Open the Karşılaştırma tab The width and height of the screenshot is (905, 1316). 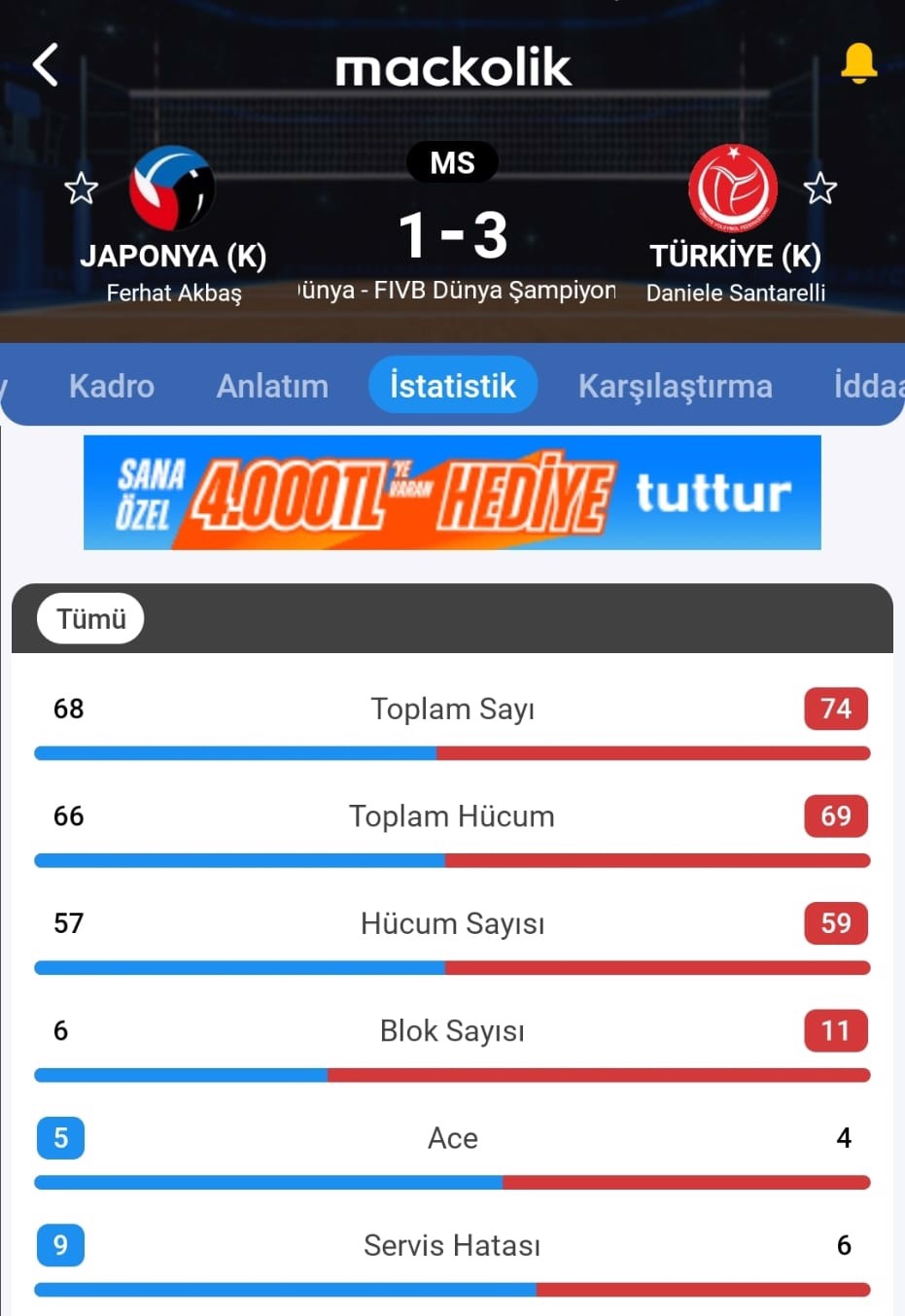675,386
